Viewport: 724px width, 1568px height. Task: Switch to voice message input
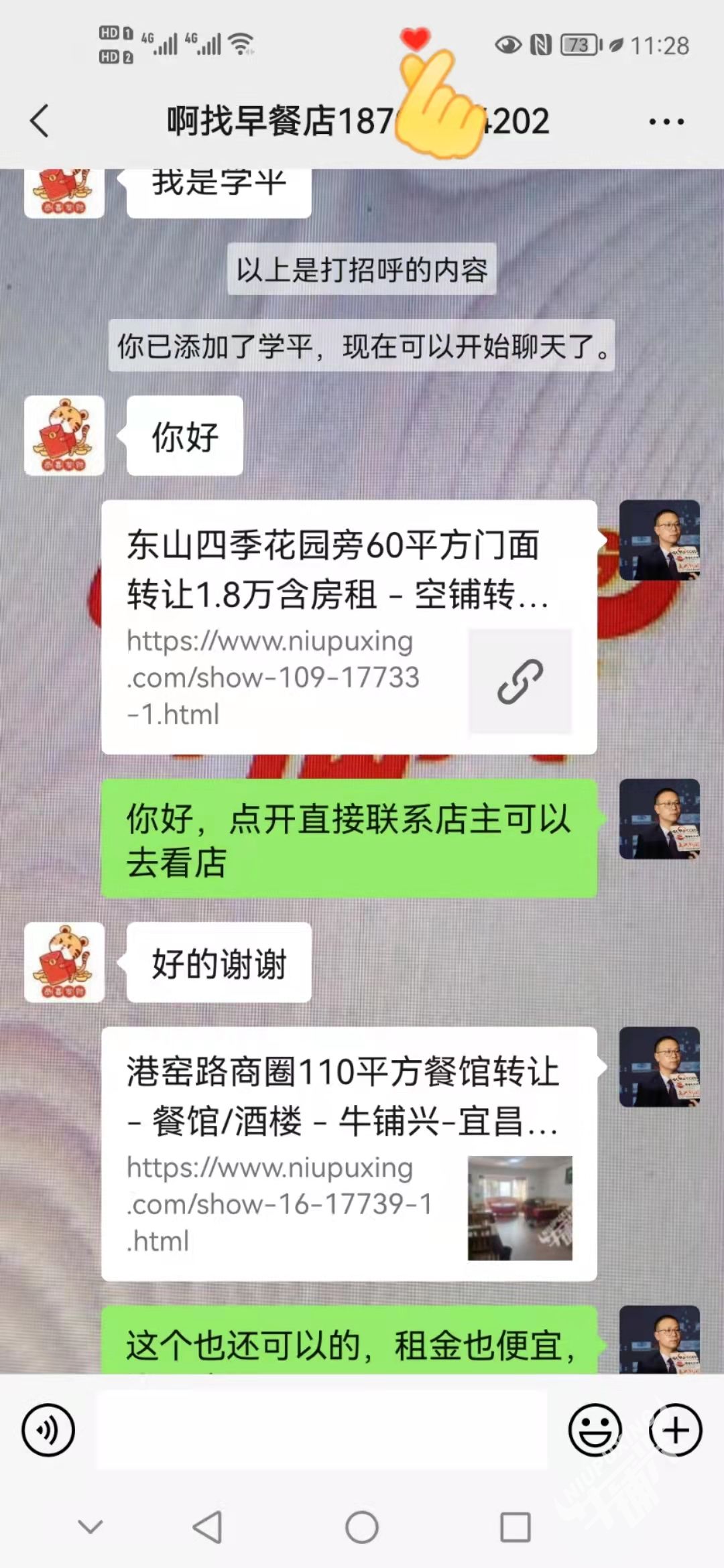tap(48, 1429)
